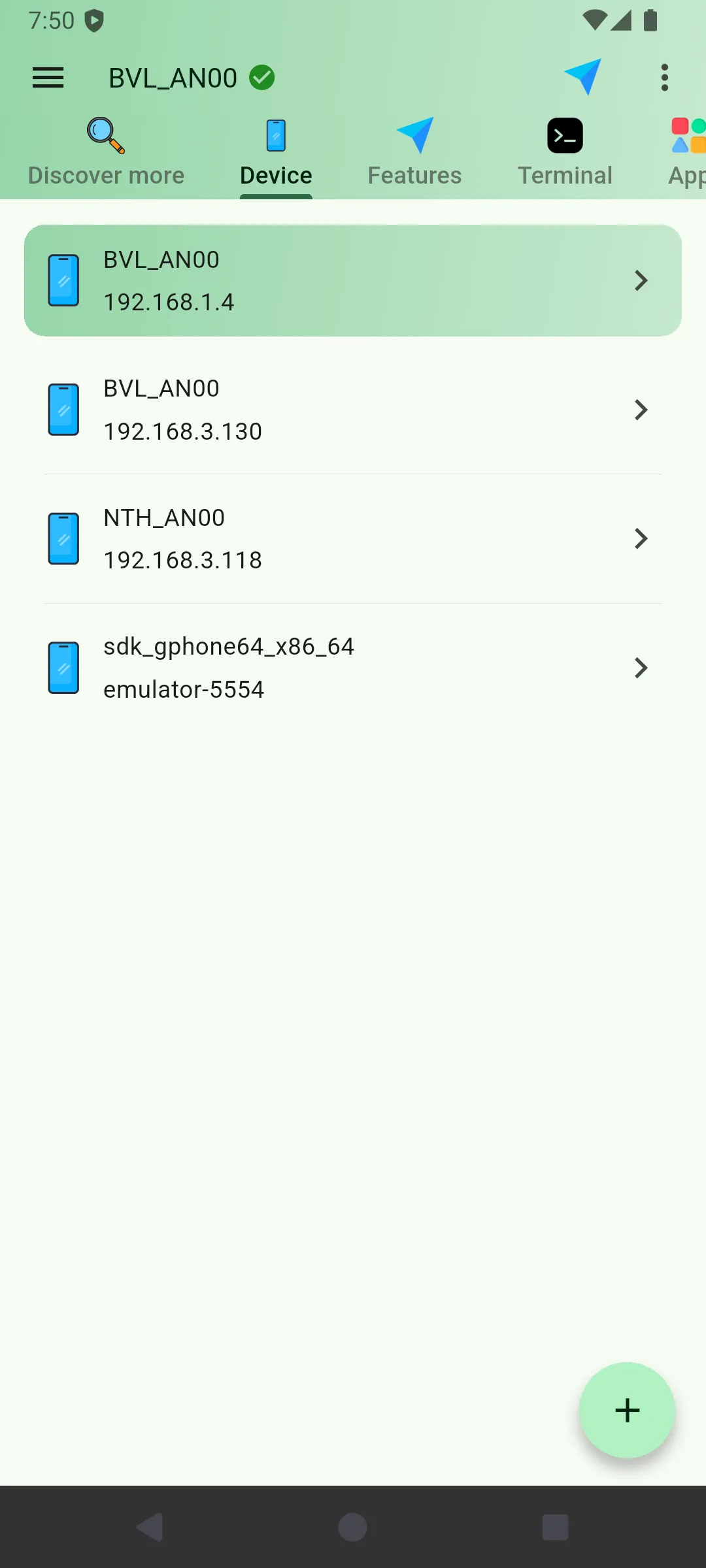
Task: Switch to the Discover more tab
Action: (106, 153)
